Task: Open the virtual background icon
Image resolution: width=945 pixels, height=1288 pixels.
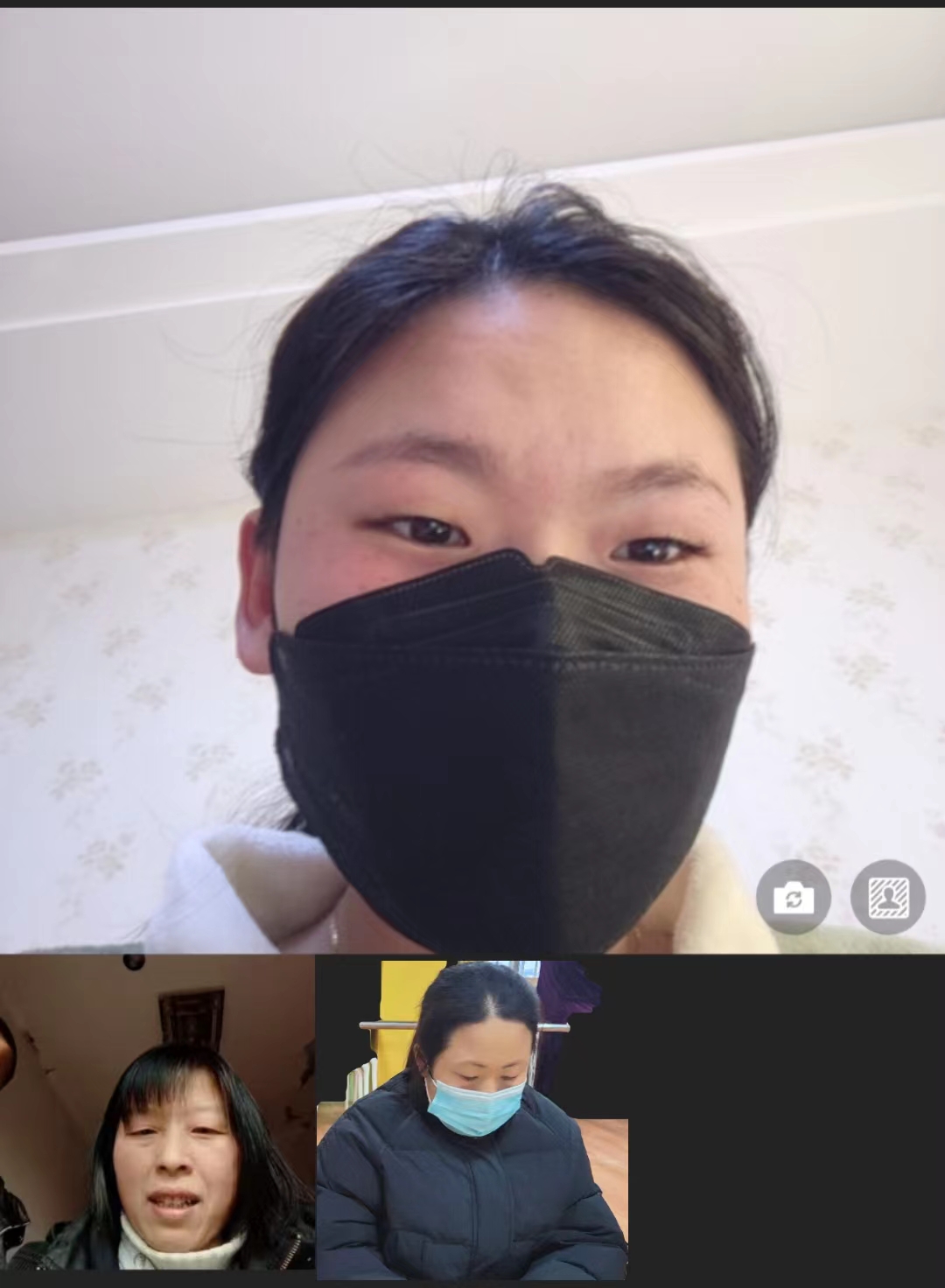Action: (x=888, y=898)
